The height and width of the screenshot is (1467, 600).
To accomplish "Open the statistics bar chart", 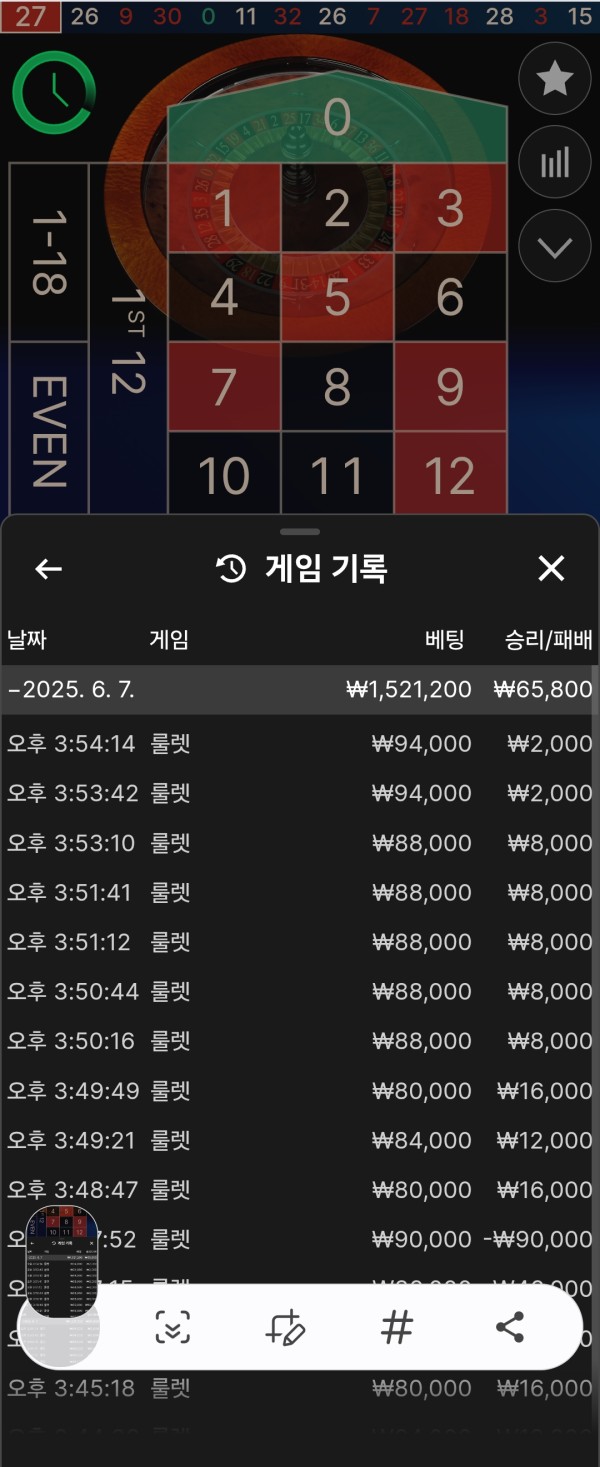I will (555, 163).
